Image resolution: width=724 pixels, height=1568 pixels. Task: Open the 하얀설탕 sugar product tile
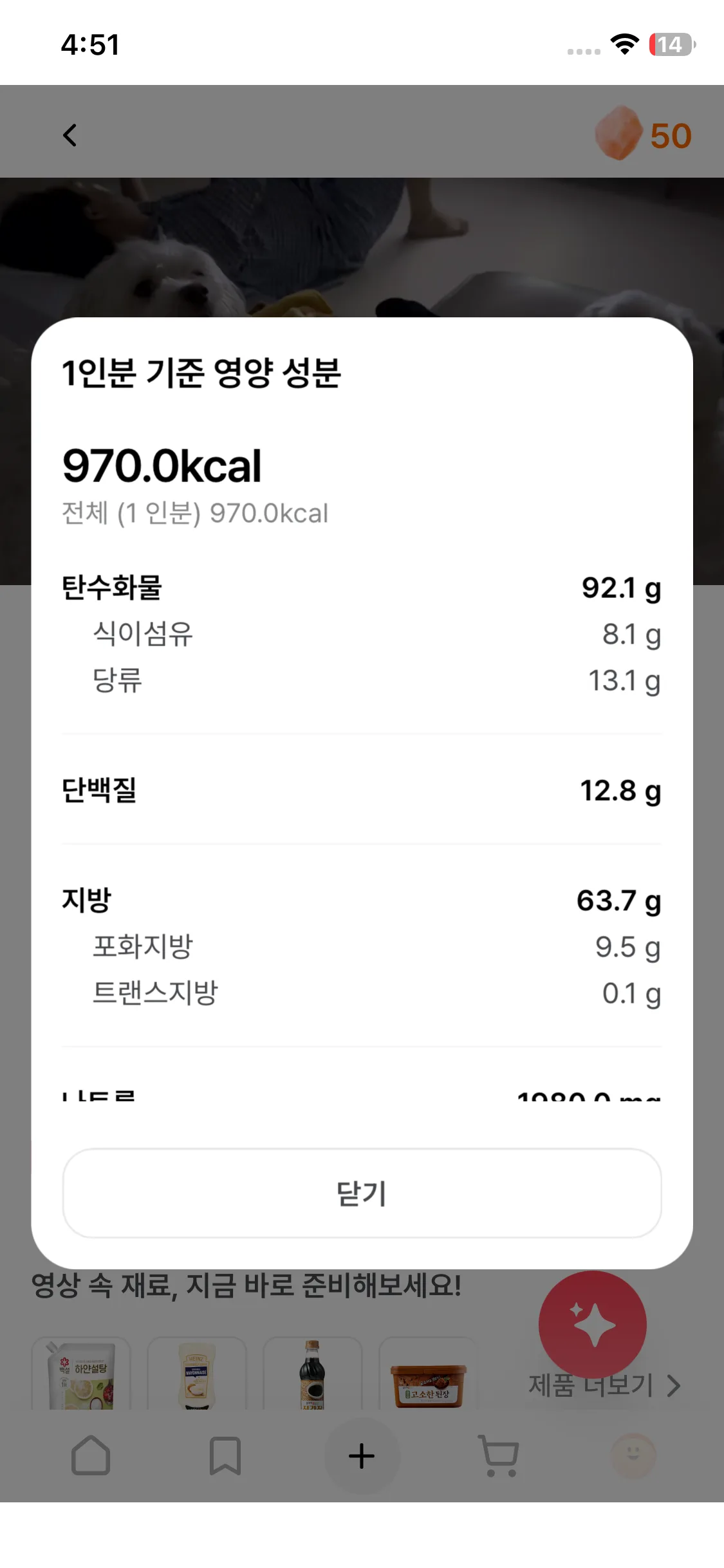click(81, 1374)
